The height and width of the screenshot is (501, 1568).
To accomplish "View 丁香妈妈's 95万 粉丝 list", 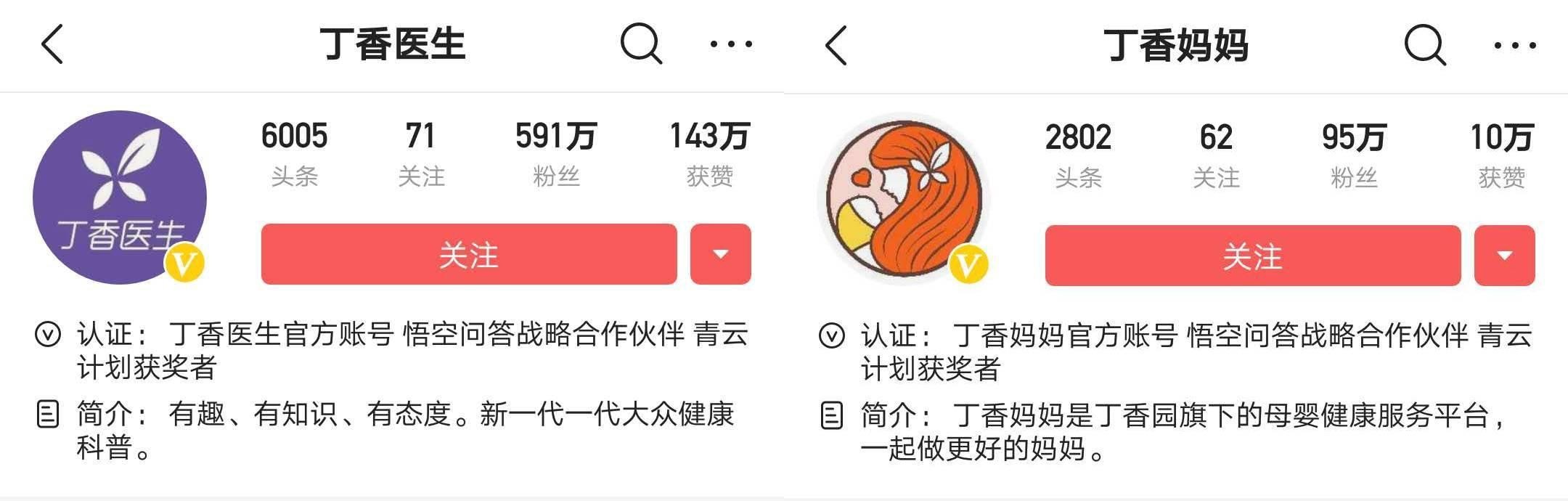I will click(x=1354, y=155).
